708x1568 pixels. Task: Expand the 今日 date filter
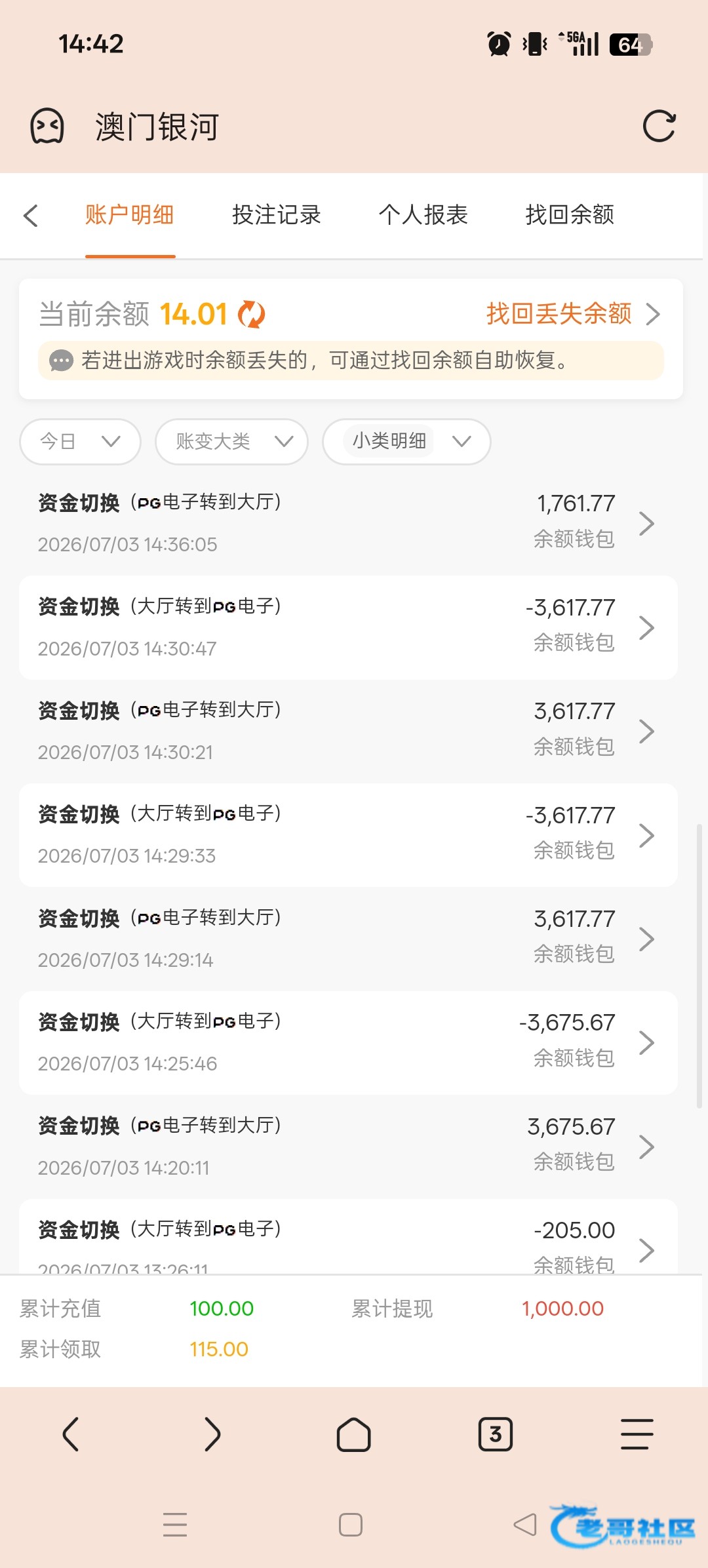pos(81,441)
